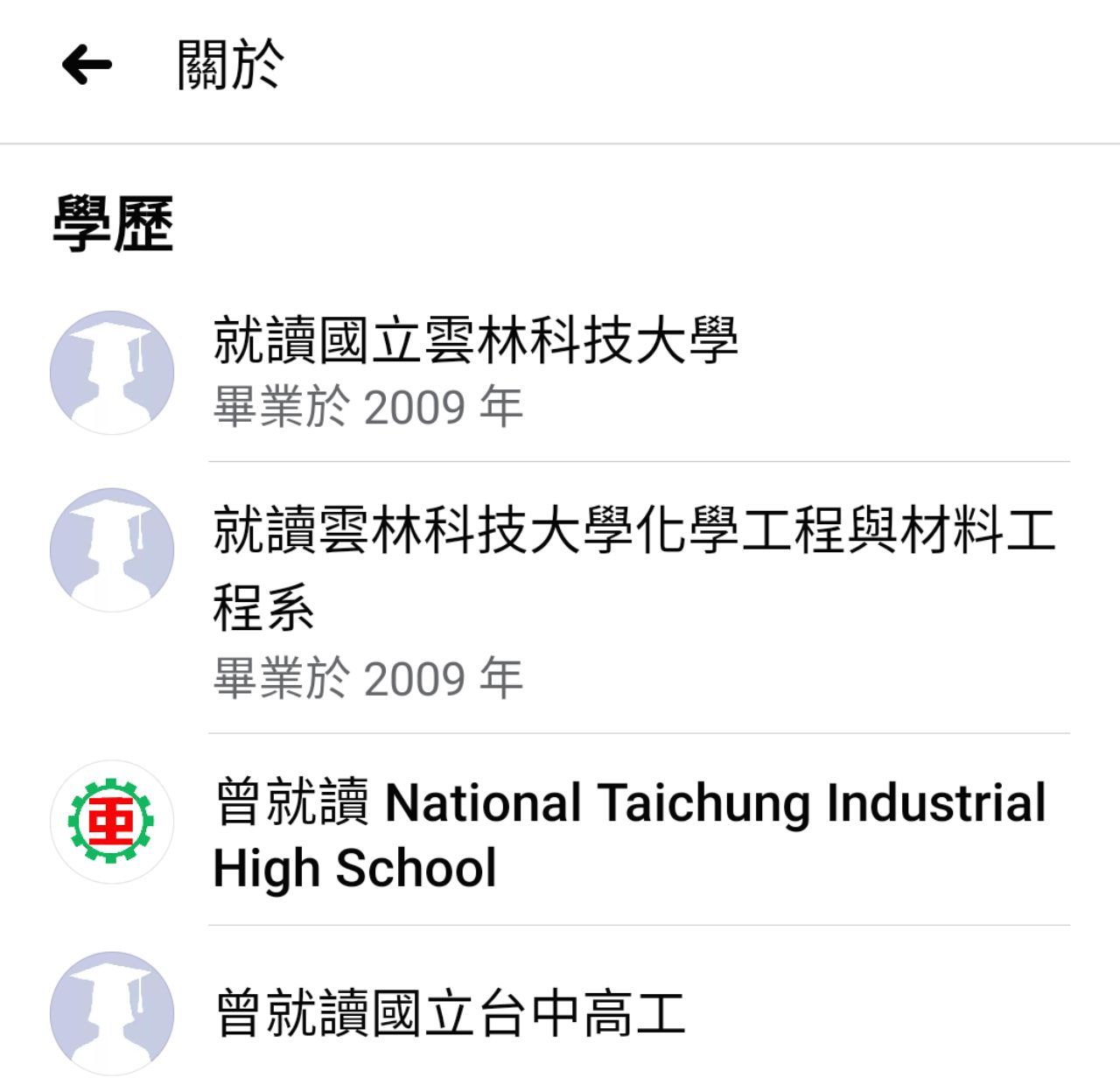Open 就讀國立雲林科技大學 education entry
The height and width of the screenshot is (1092, 1120).
point(476,341)
